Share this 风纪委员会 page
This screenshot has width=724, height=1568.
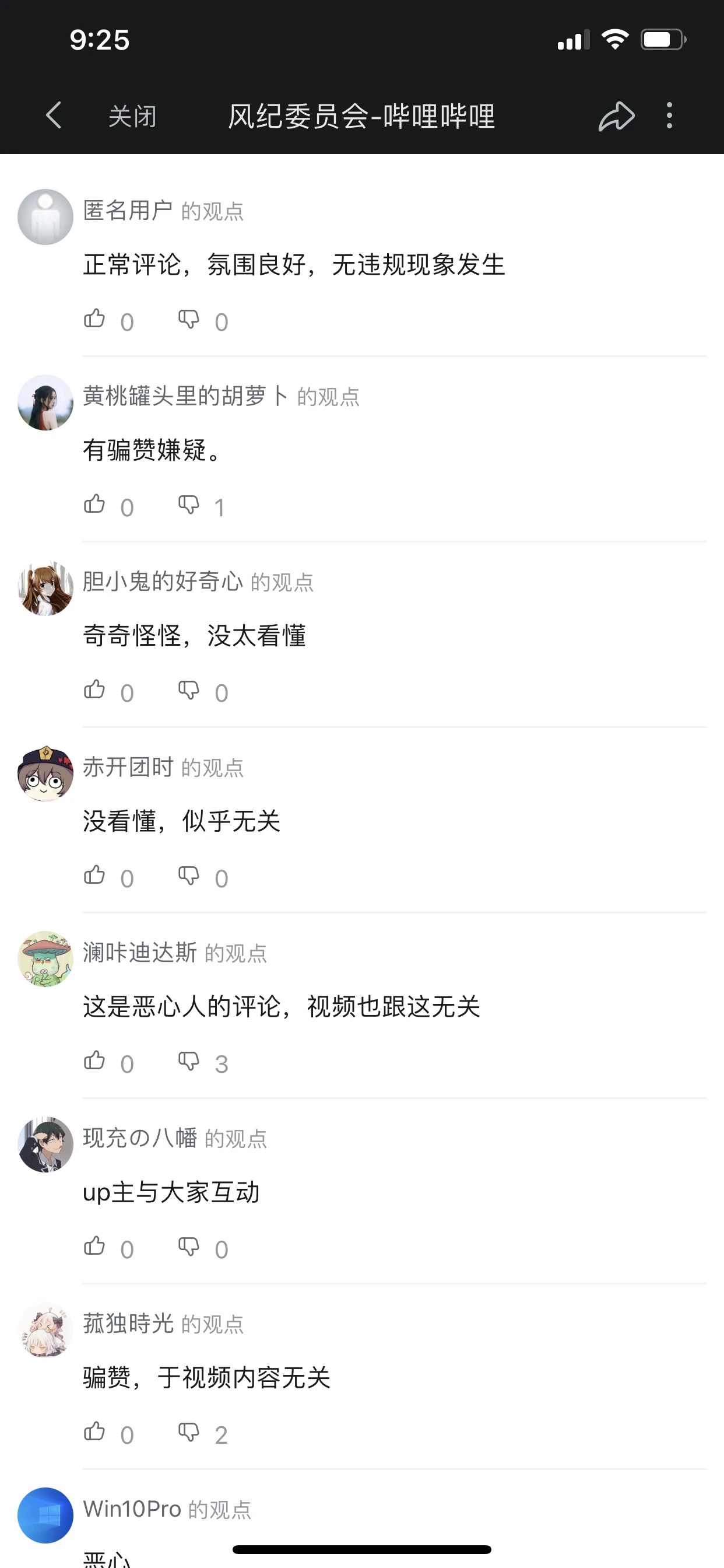coord(616,116)
